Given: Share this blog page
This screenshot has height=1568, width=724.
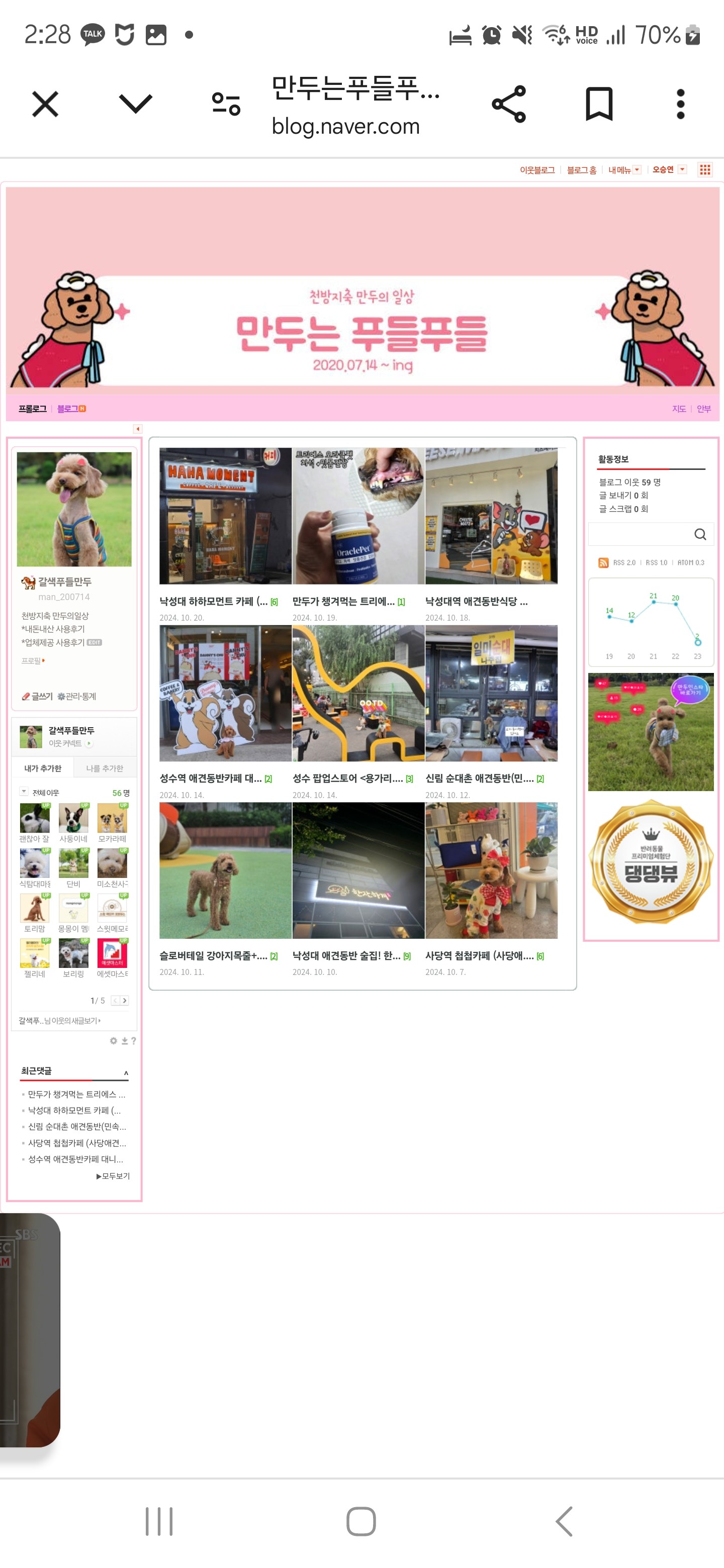Looking at the screenshot, I should click(x=508, y=104).
